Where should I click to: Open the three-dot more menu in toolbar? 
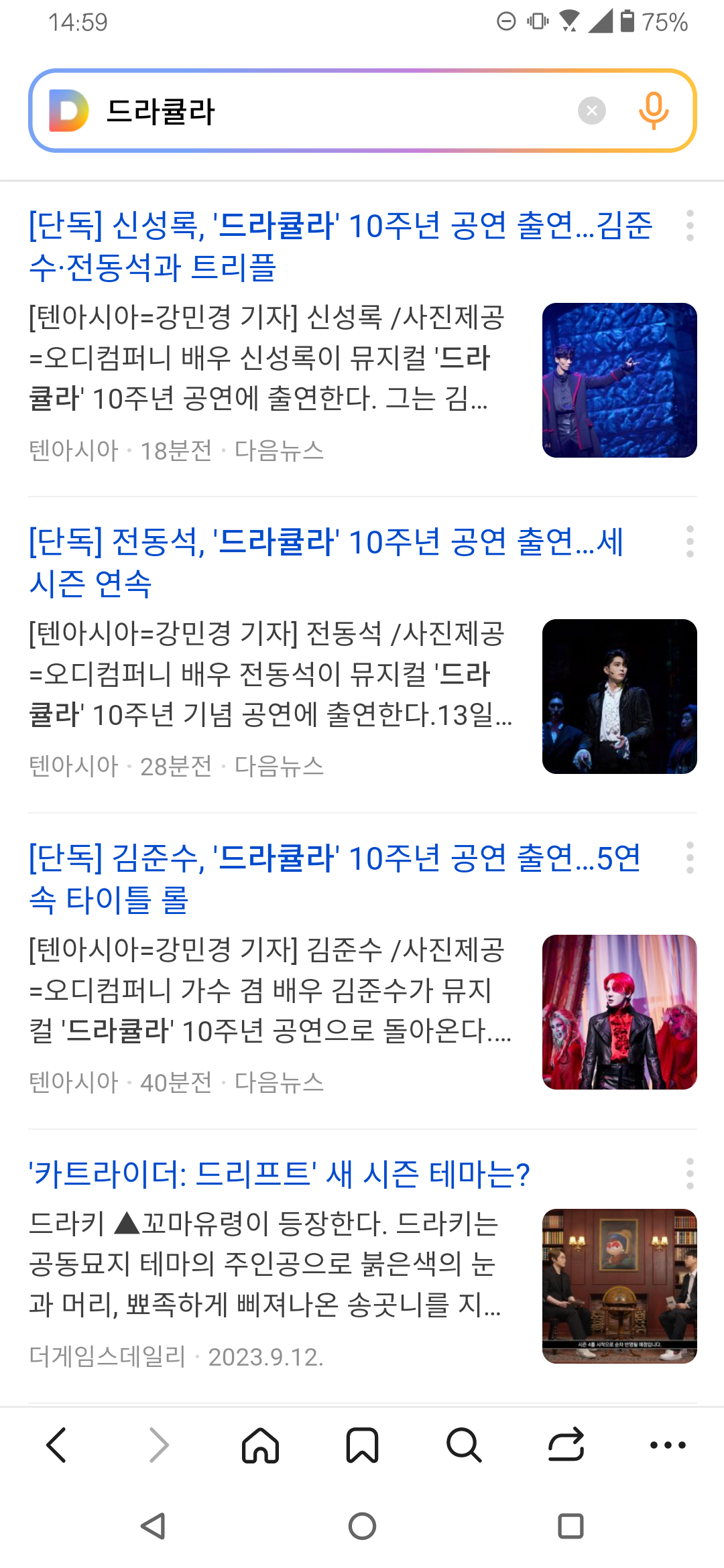point(668,1445)
